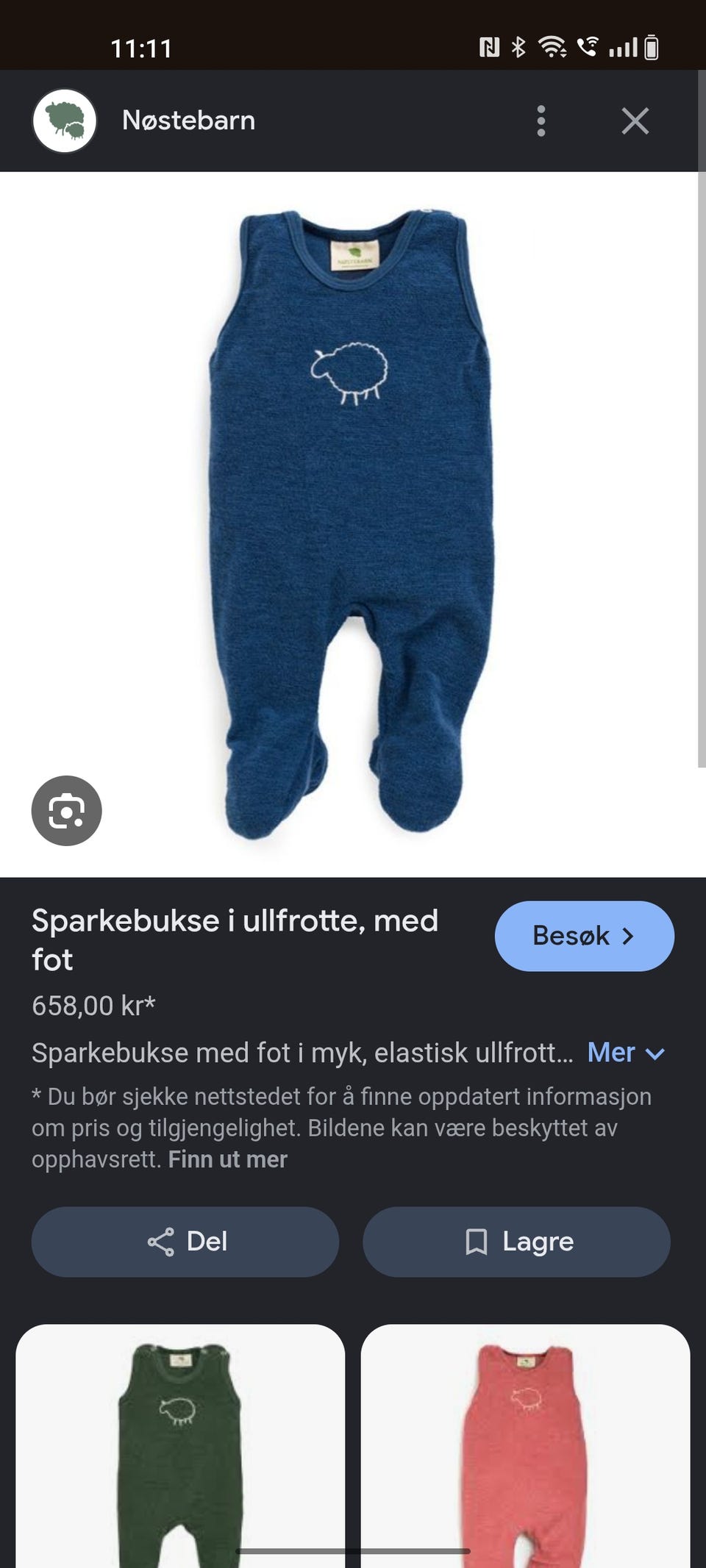Close the image viewer
This screenshot has width=706, height=1568.
coord(635,121)
